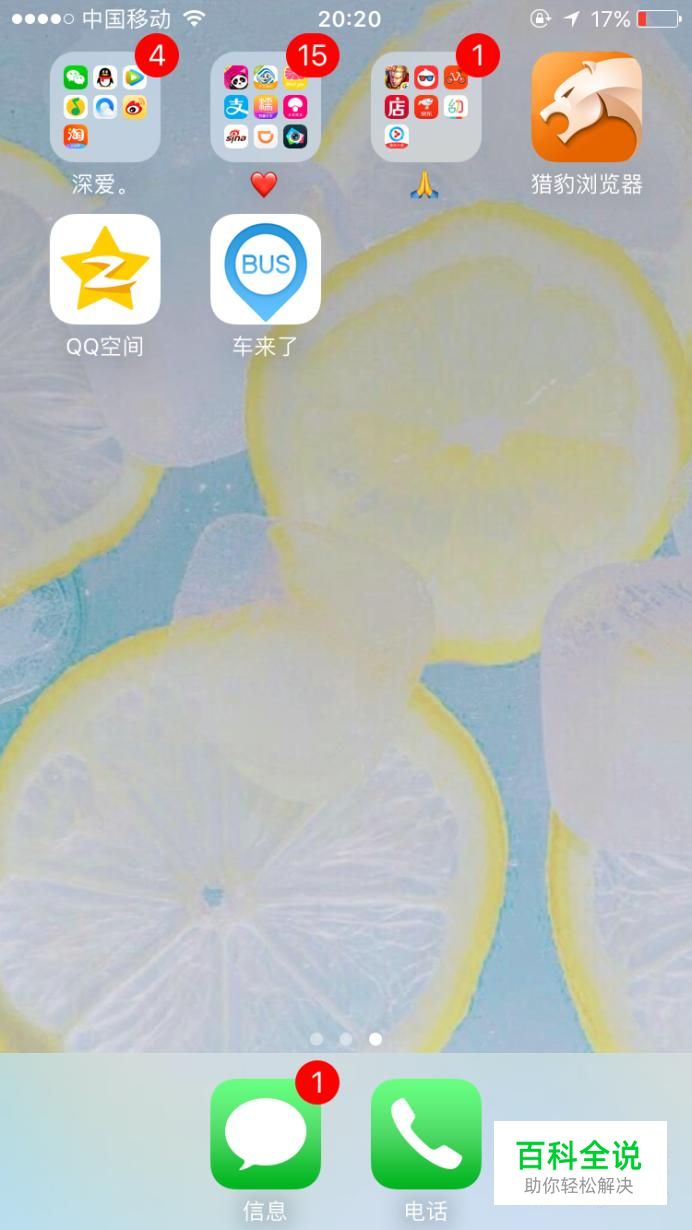Open the praying hands folder
This screenshot has height=1230, width=692.
[426, 107]
